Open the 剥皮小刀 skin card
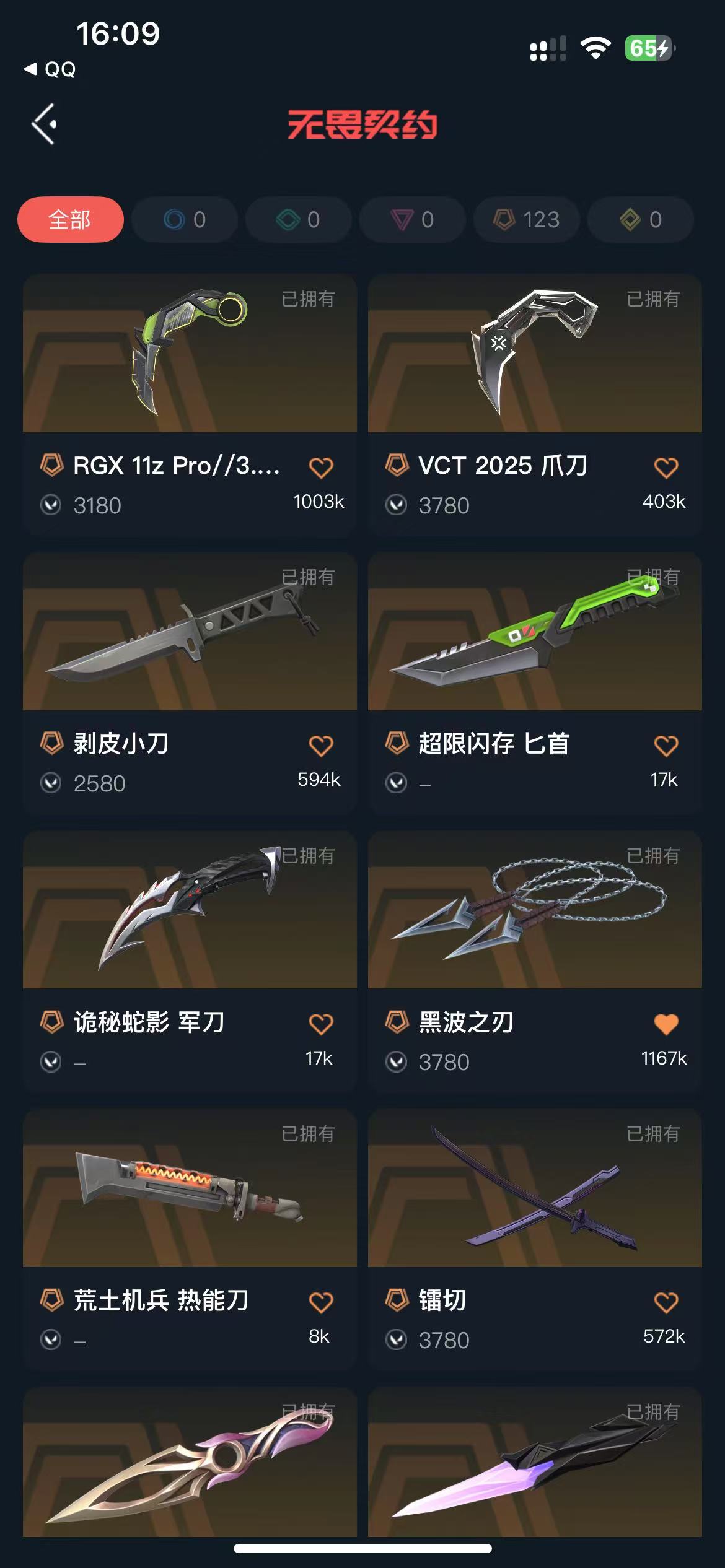Viewport: 725px width, 1568px height. click(190, 632)
